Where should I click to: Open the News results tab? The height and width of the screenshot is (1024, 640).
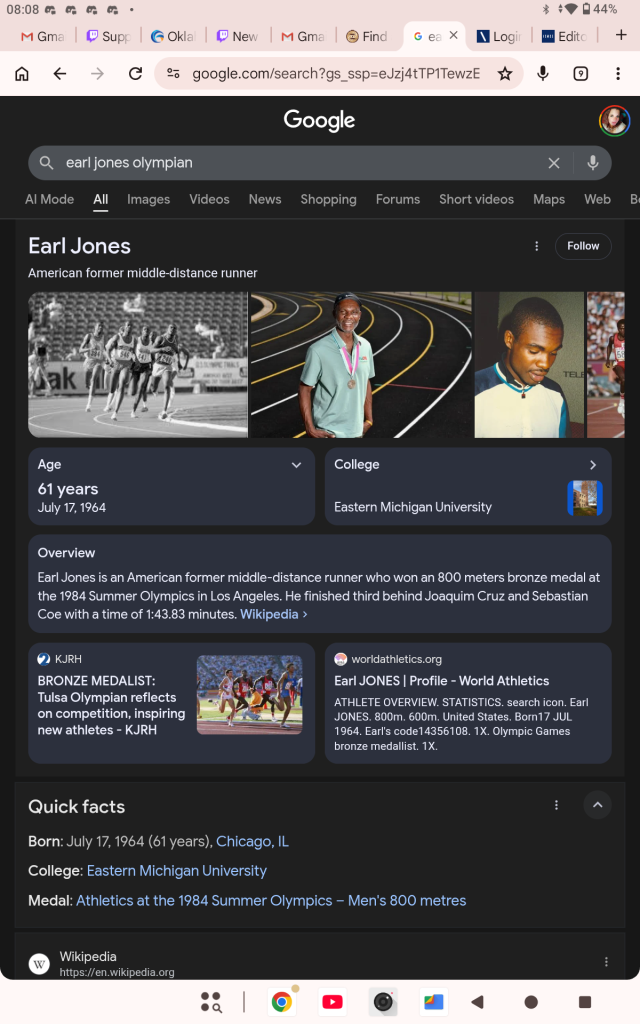265,199
